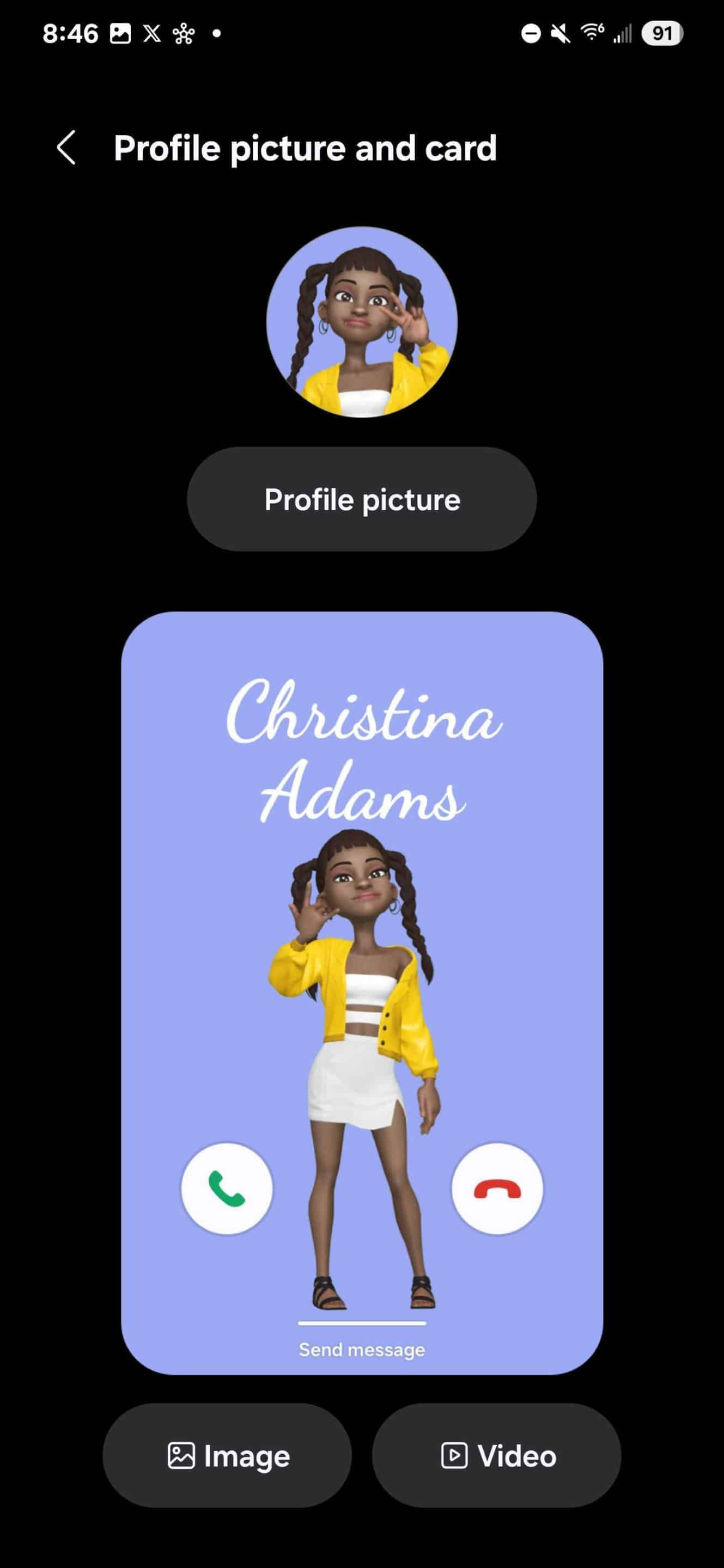Open the Christina Adams profile card preview

(x=362, y=993)
